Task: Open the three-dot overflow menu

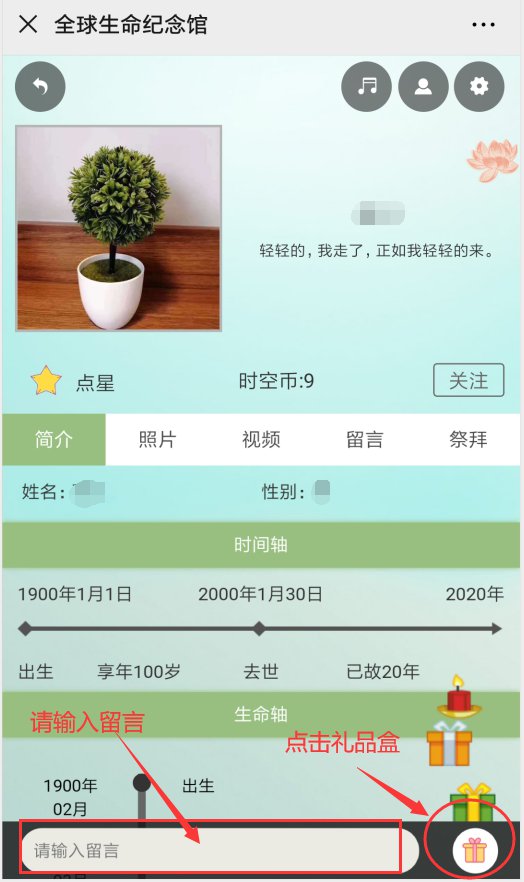Action: [483, 25]
